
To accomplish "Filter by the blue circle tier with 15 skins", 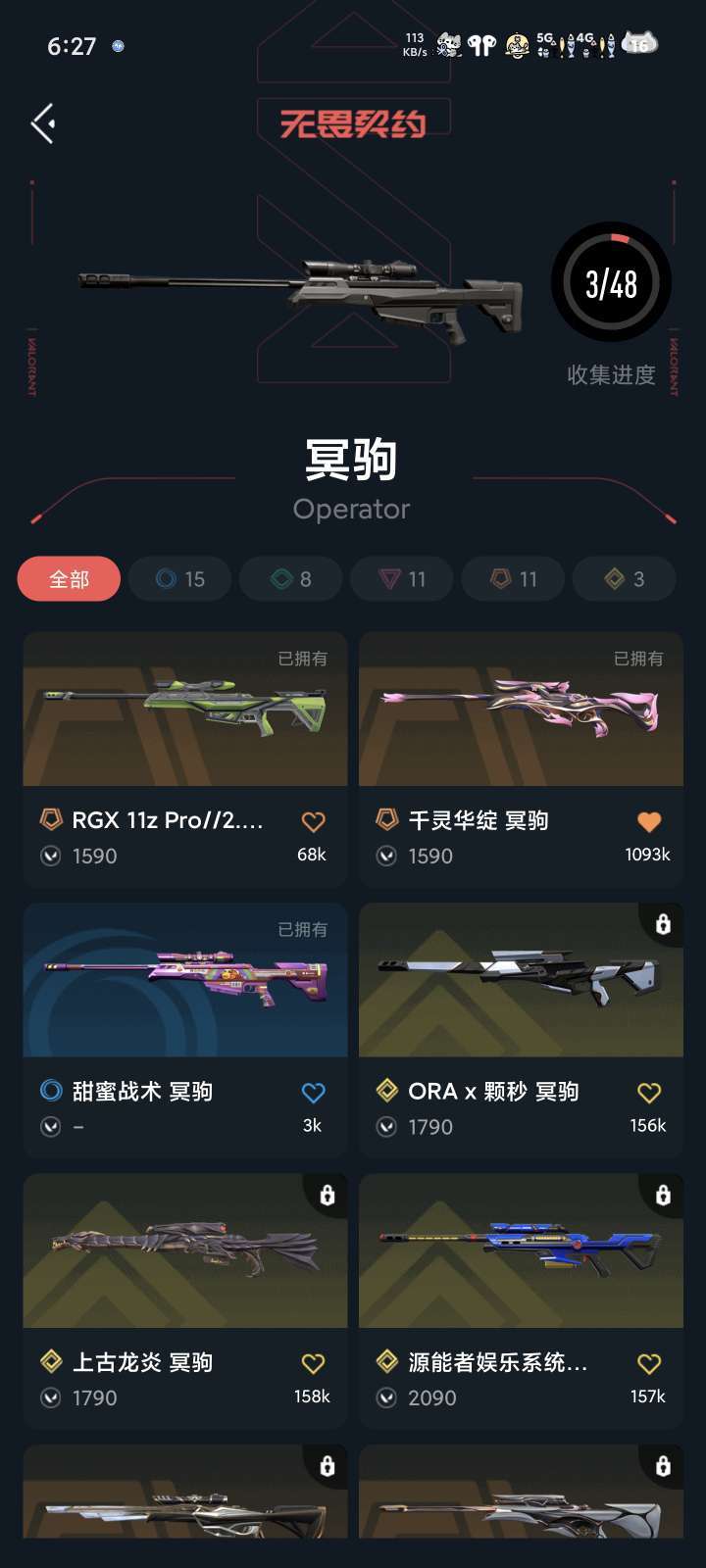I will tap(180, 579).
